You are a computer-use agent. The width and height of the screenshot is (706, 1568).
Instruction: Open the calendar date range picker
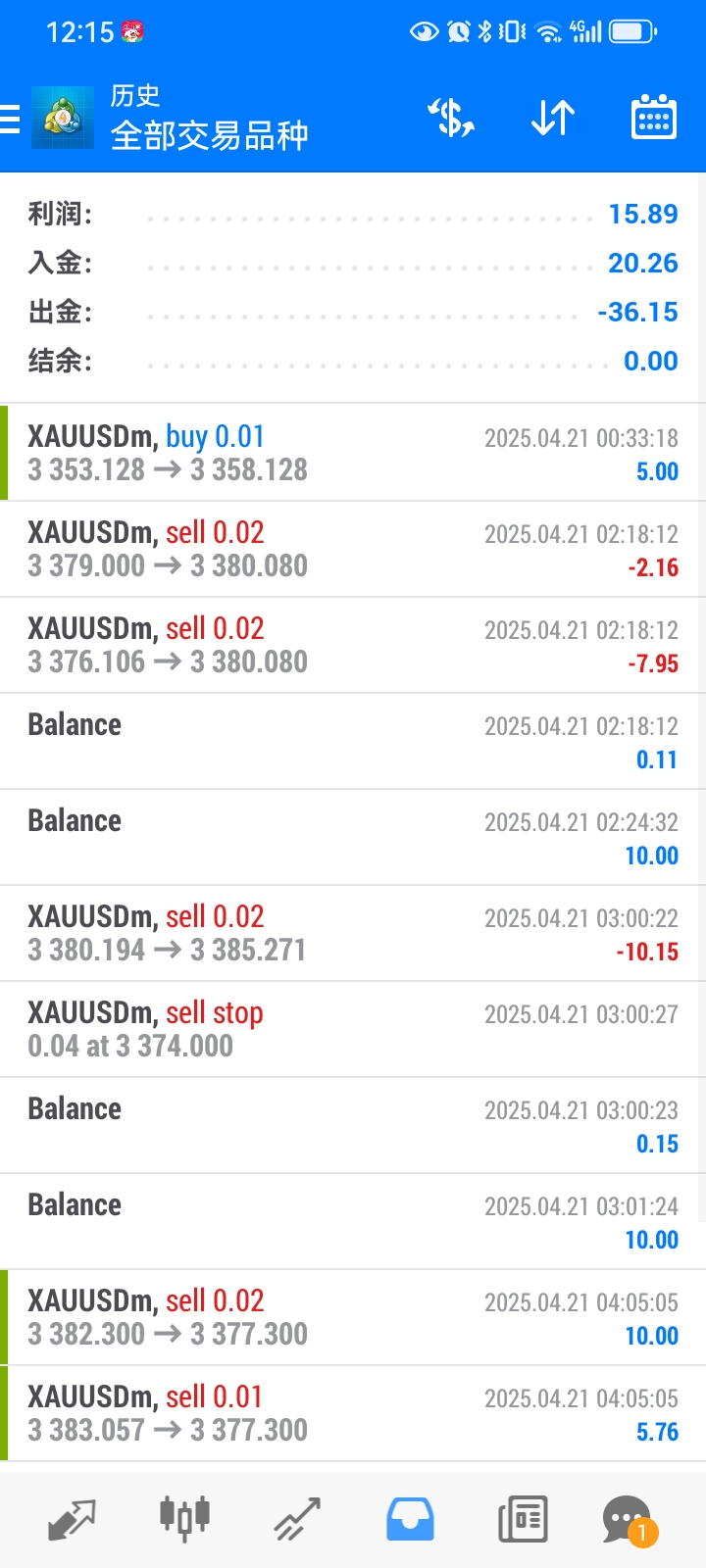click(653, 119)
